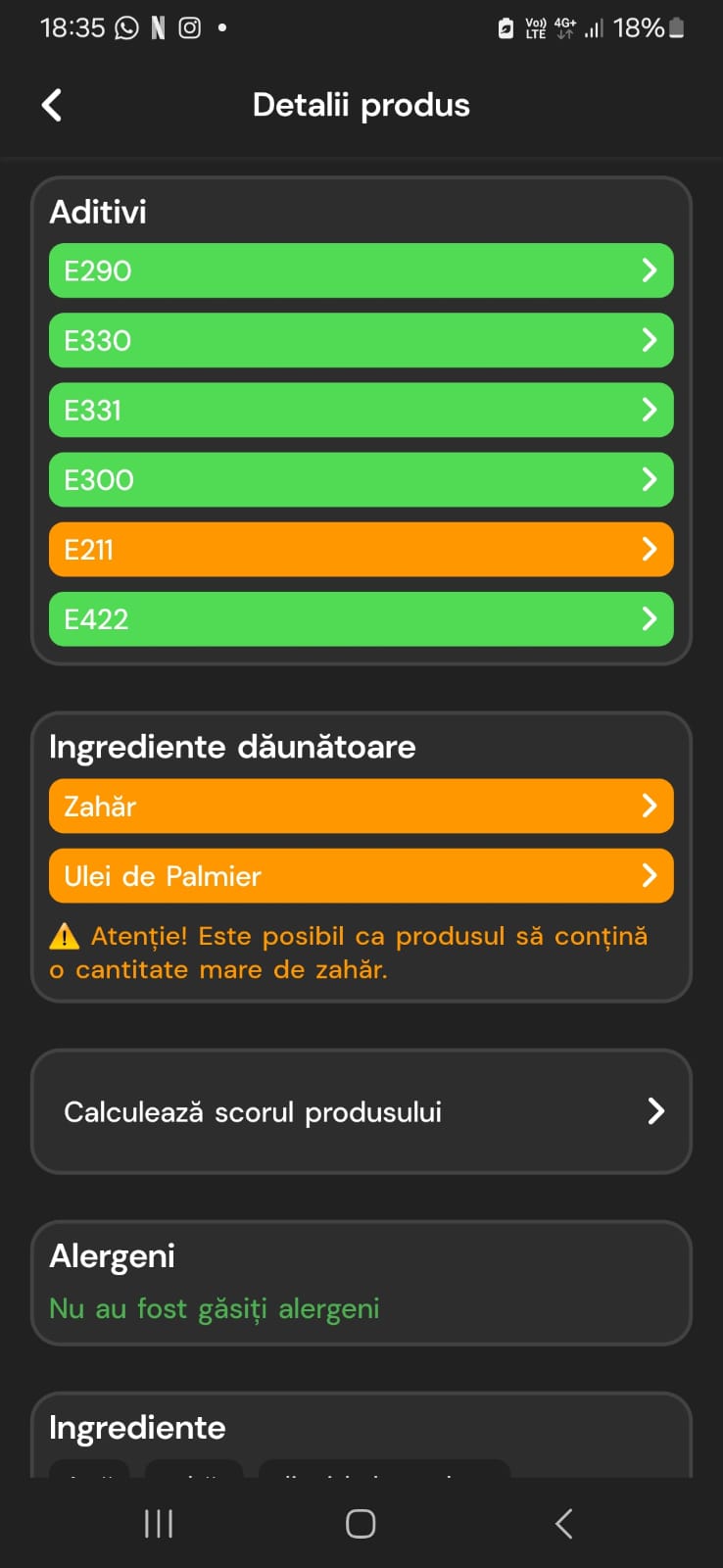
Task: Open details for additive E290
Action: click(x=361, y=270)
